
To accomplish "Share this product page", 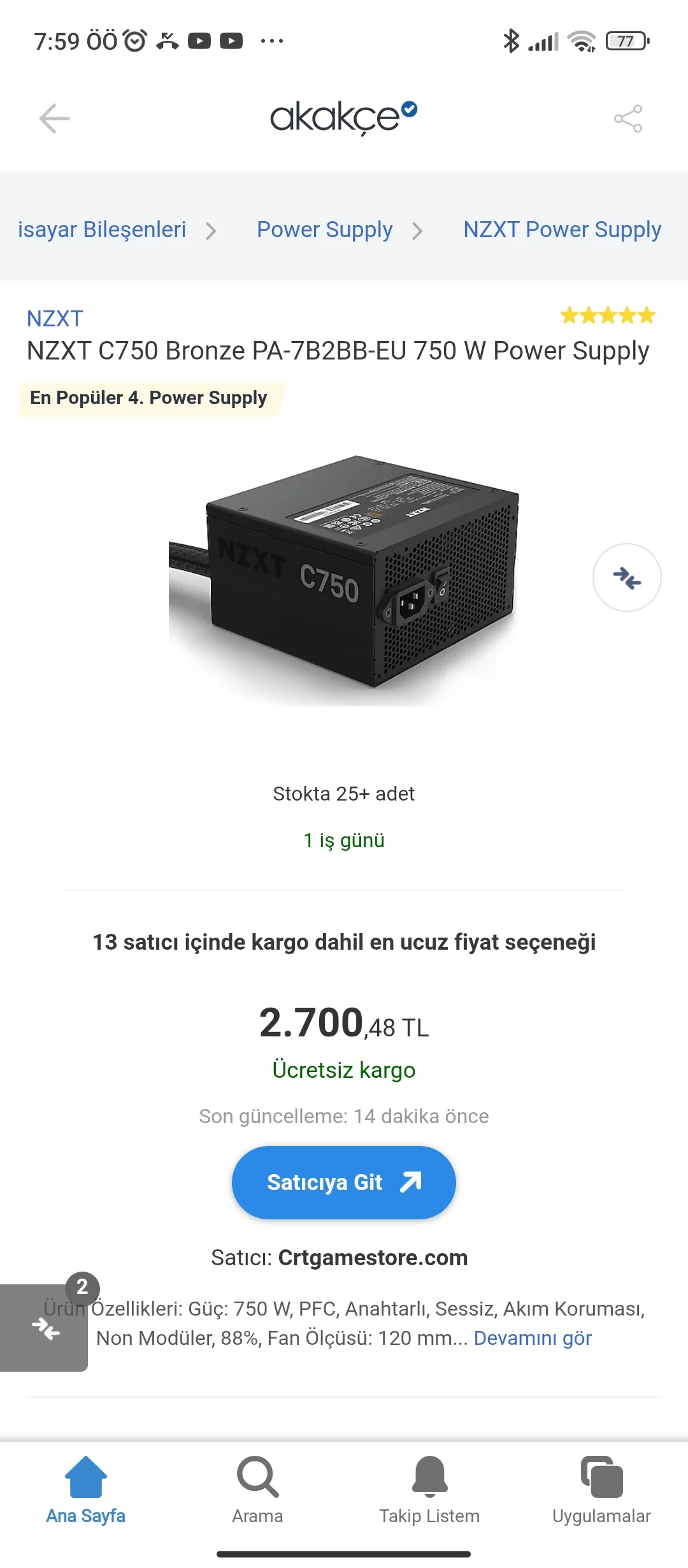I will tap(628, 119).
